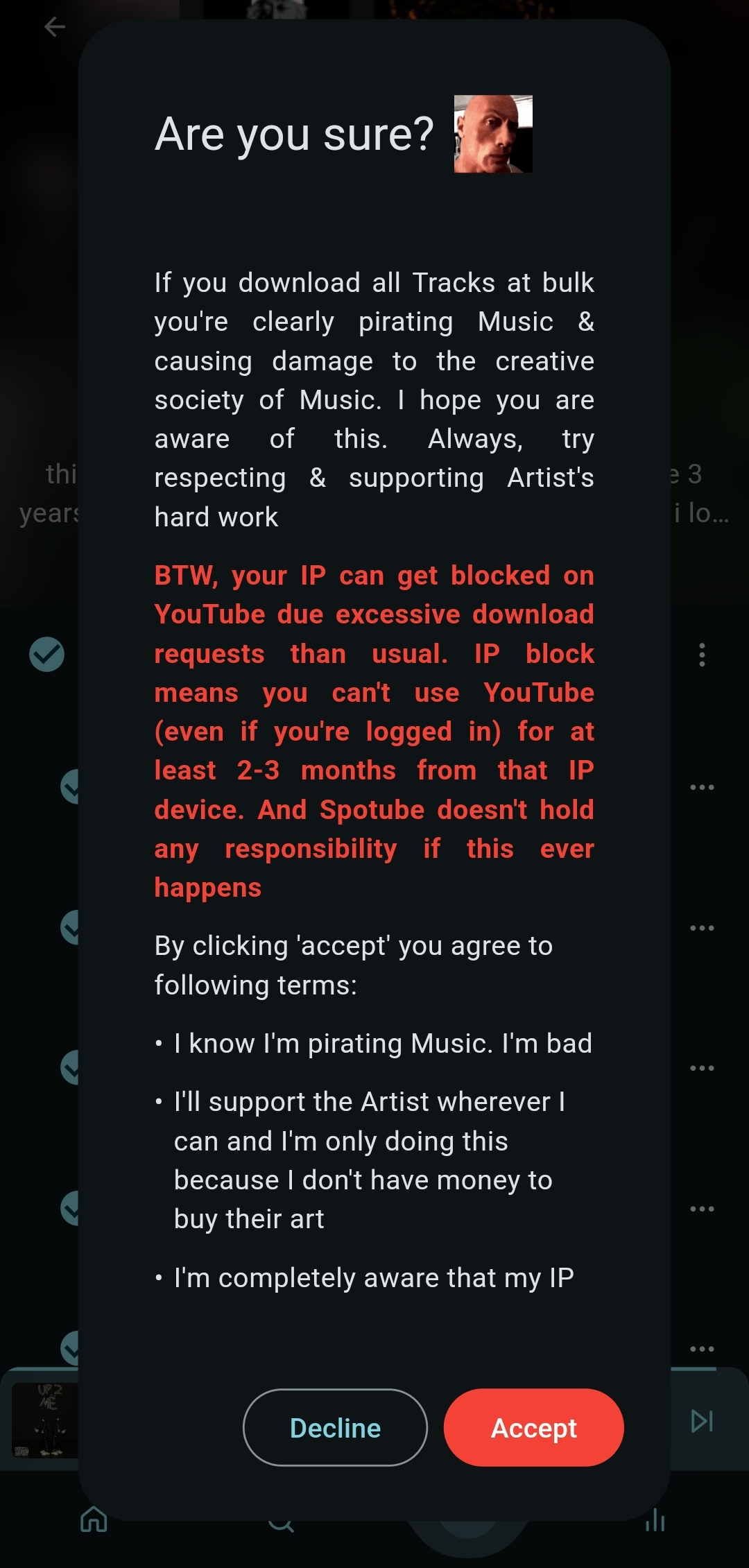Decline the bulk download warning
Image resolution: width=749 pixels, height=1568 pixels.
click(x=335, y=1427)
